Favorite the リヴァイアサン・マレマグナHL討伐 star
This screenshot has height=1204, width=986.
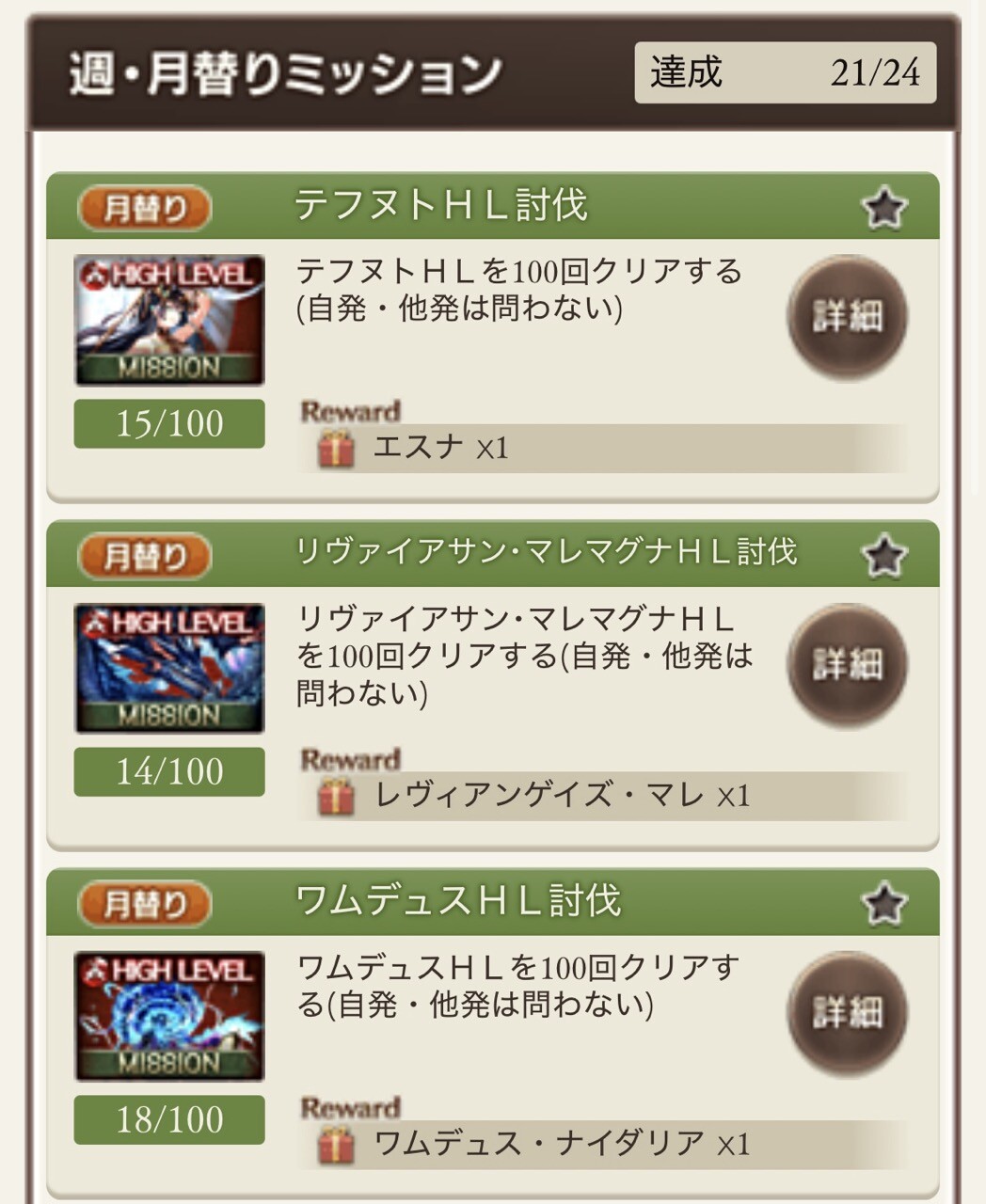click(x=883, y=555)
